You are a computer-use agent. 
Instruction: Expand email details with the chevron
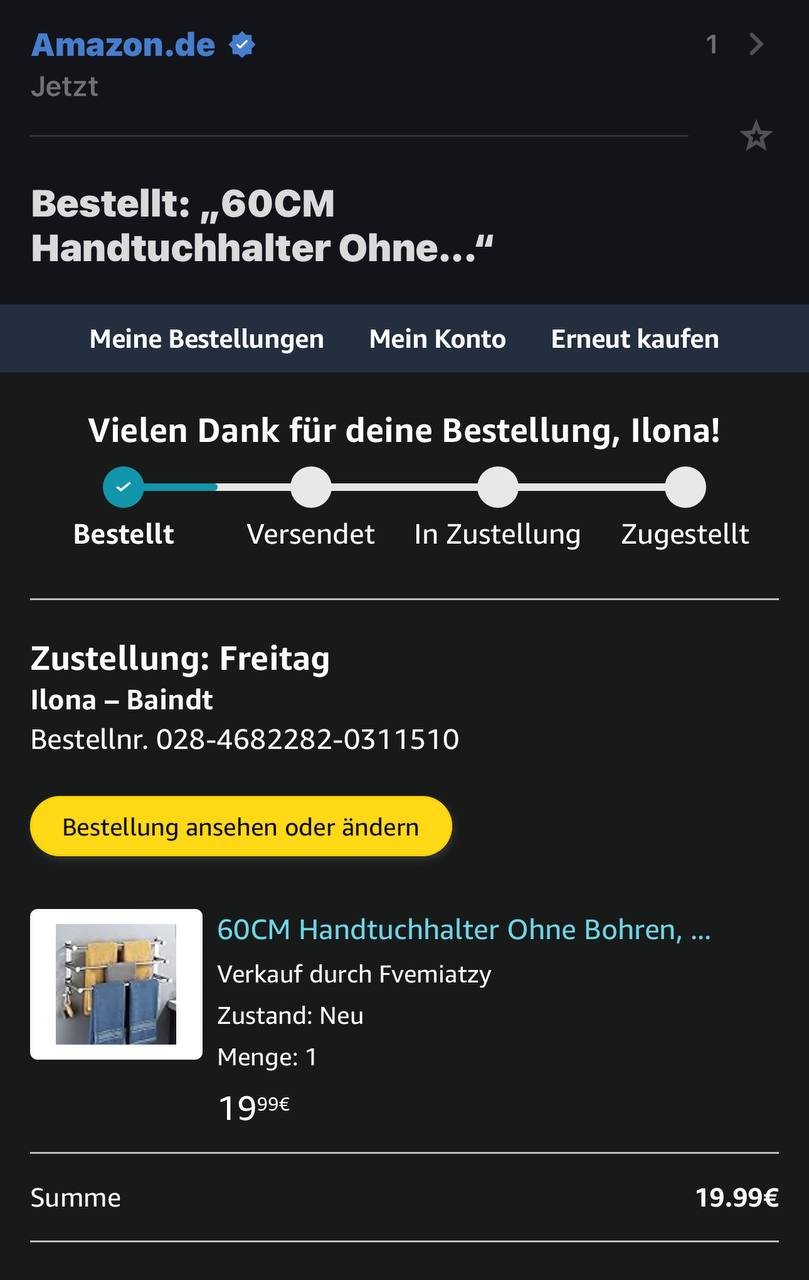(757, 44)
